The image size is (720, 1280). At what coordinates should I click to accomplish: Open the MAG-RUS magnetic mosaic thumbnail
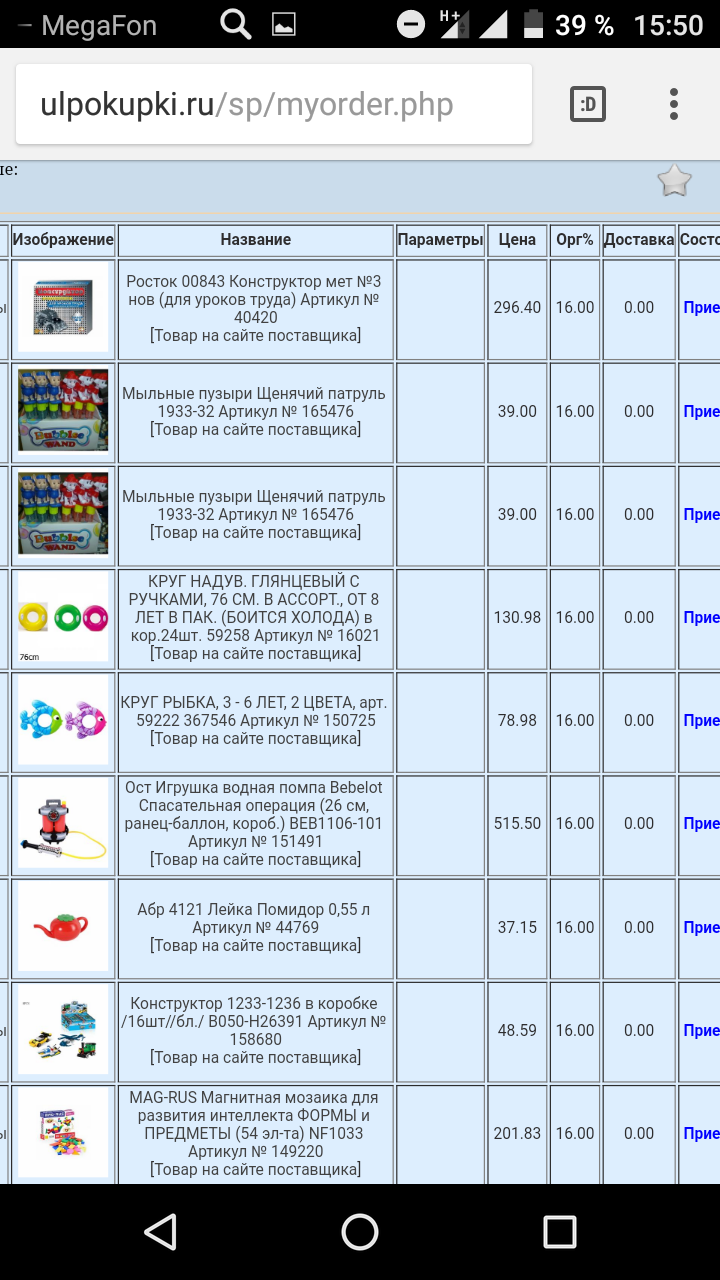pos(63,1133)
